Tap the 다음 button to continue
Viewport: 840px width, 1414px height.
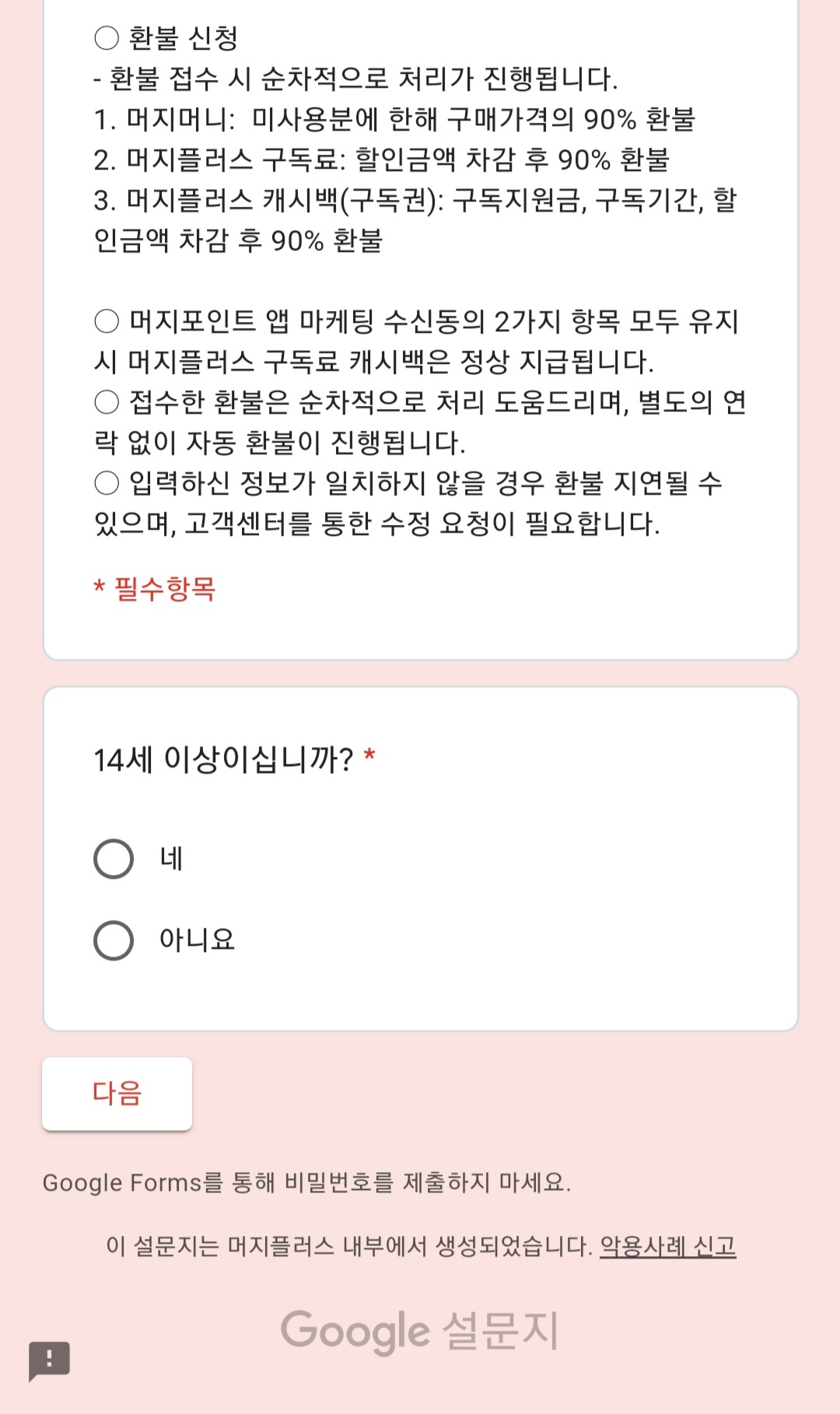117,1093
